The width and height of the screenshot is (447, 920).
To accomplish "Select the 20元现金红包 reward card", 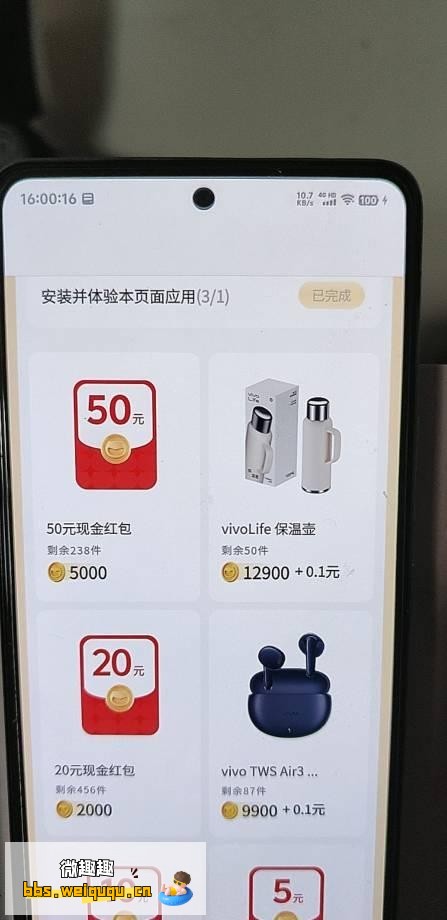I will [116, 722].
